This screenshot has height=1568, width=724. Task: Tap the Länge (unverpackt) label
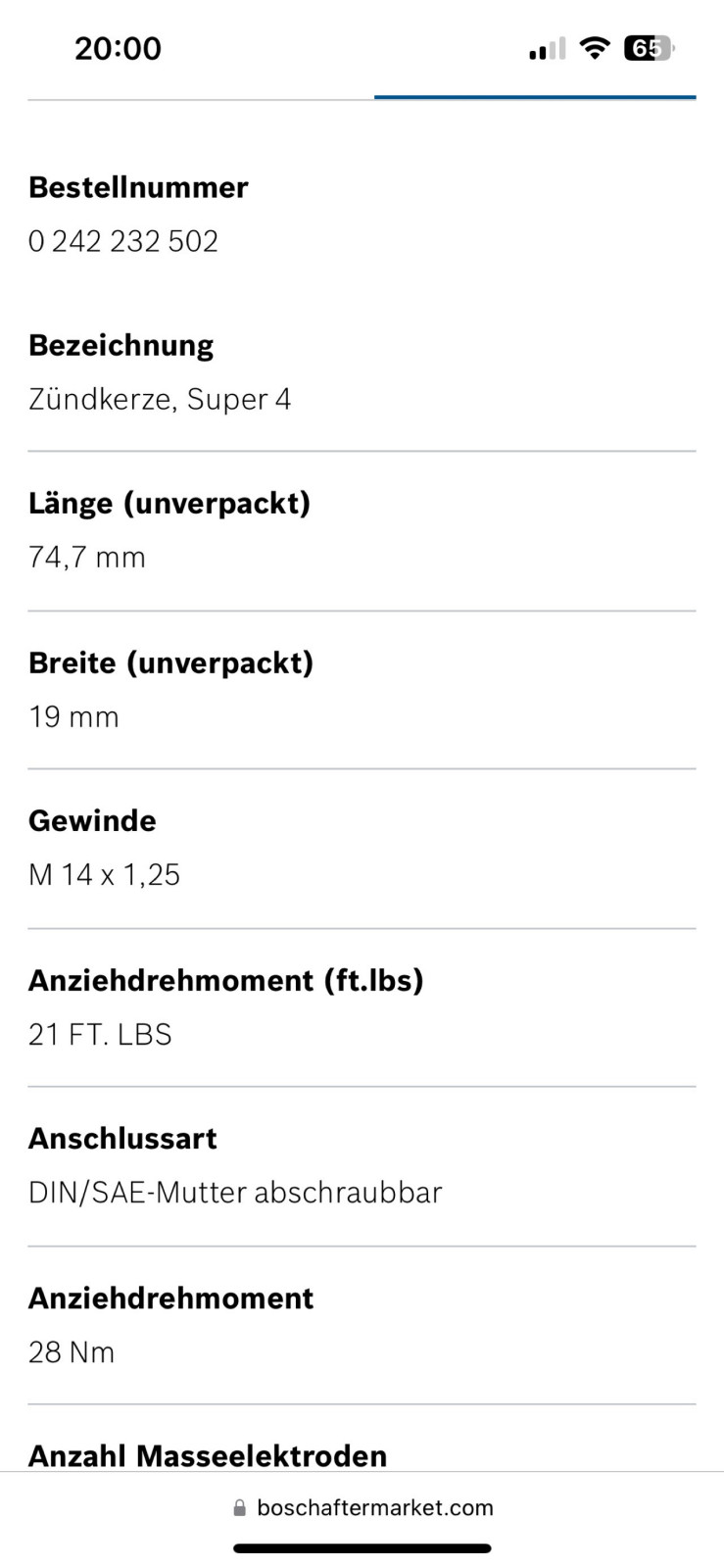point(169,503)
